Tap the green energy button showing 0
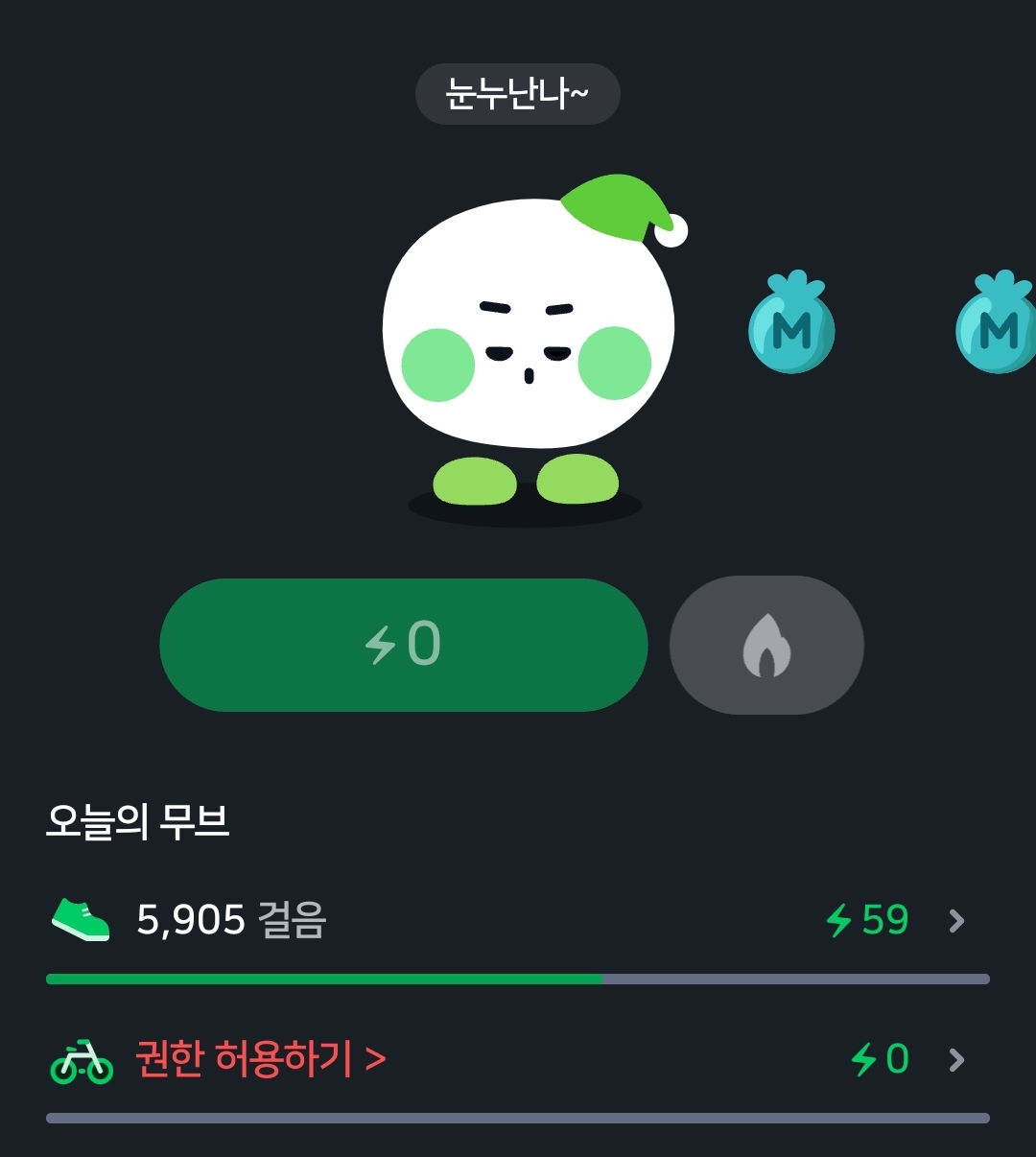The image size is (1036, 1157). click(x=403, y=645)
